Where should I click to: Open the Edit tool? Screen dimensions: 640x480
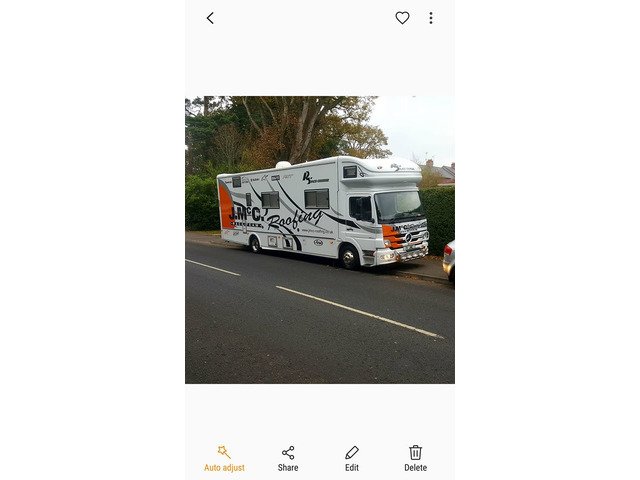click(352, 459)
